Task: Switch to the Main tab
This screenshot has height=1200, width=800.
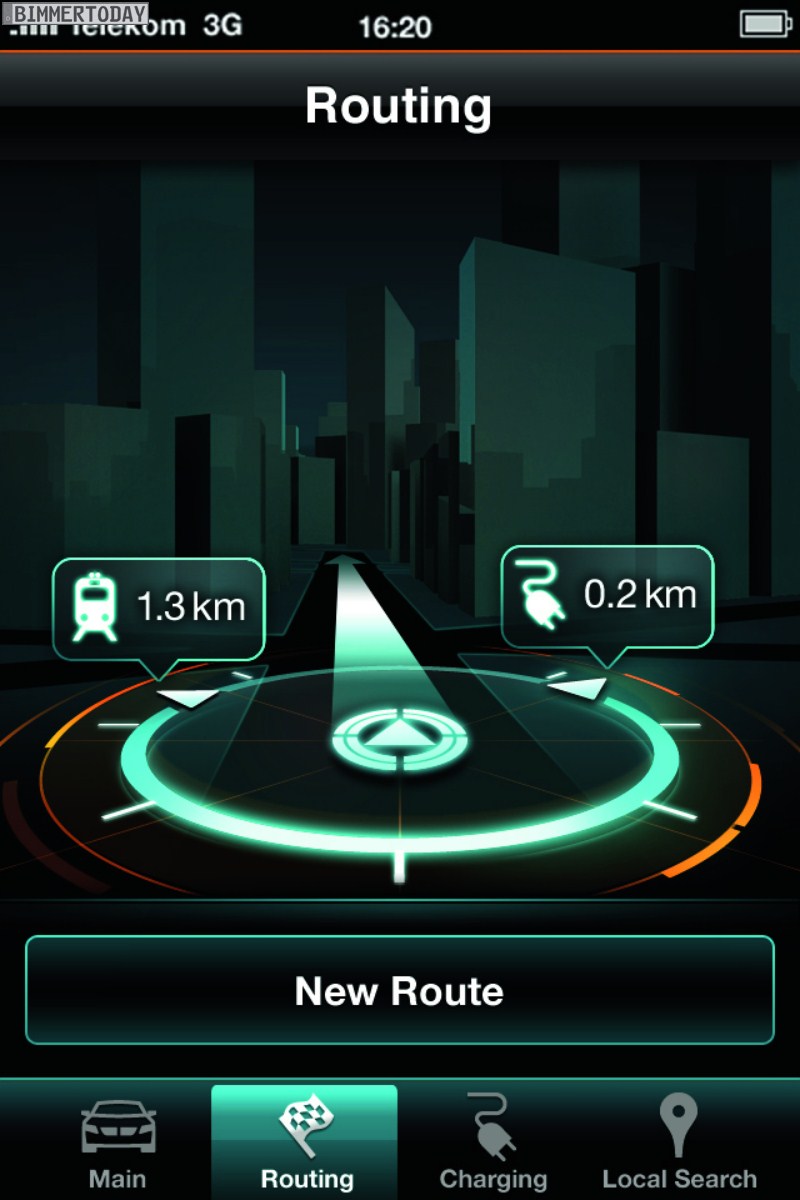Action: click(x=117, y=1142)
